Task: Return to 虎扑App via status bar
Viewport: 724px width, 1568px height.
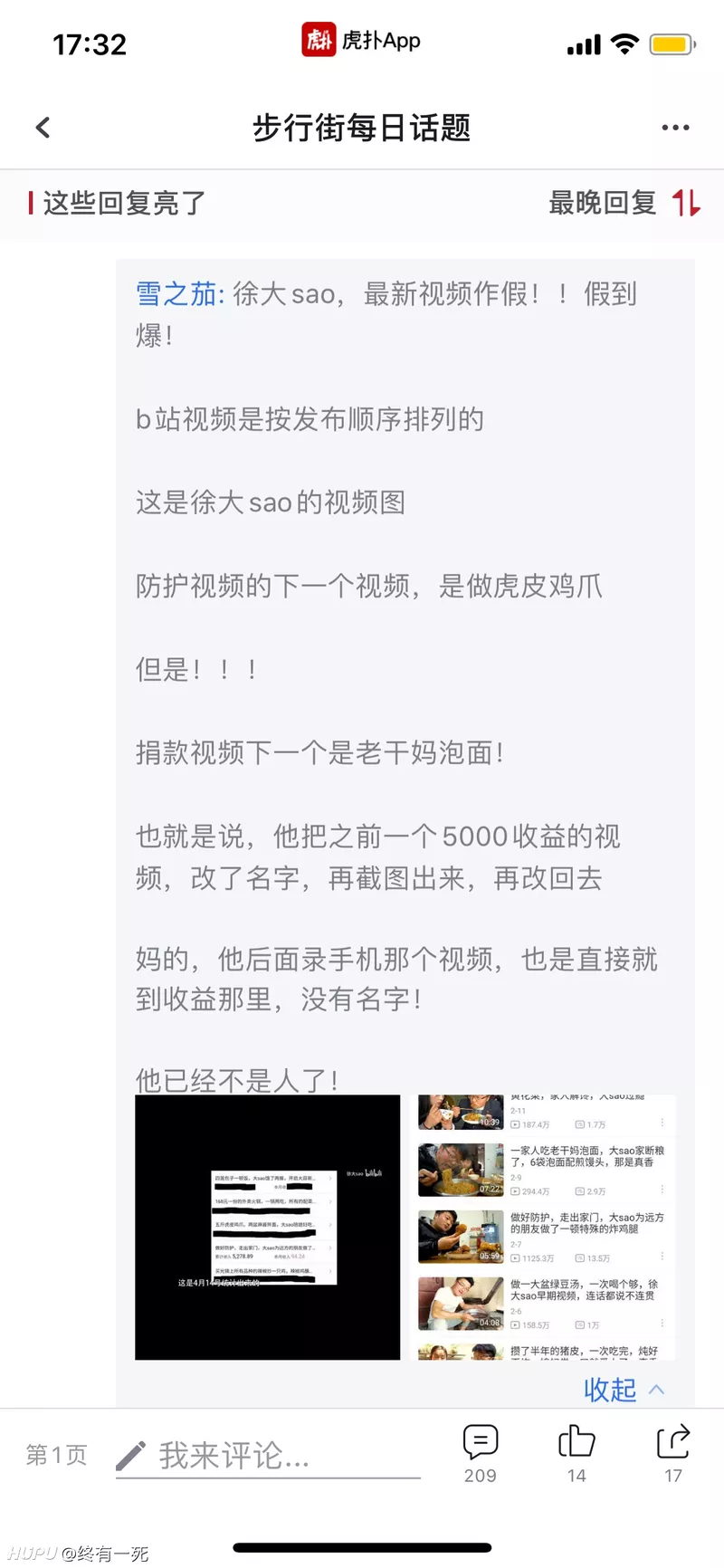Action: (362, 41)
